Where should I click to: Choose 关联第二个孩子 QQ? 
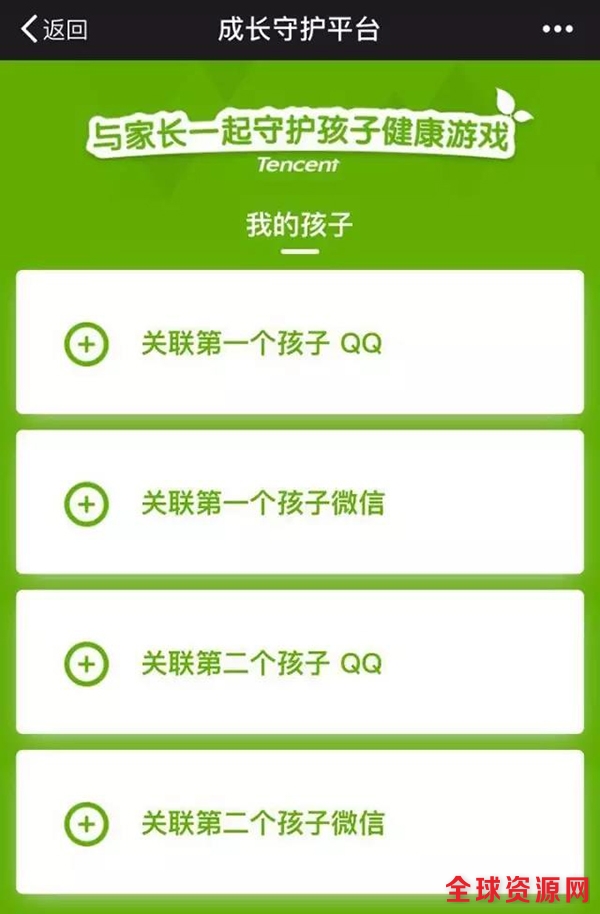(x=299, y=663)
